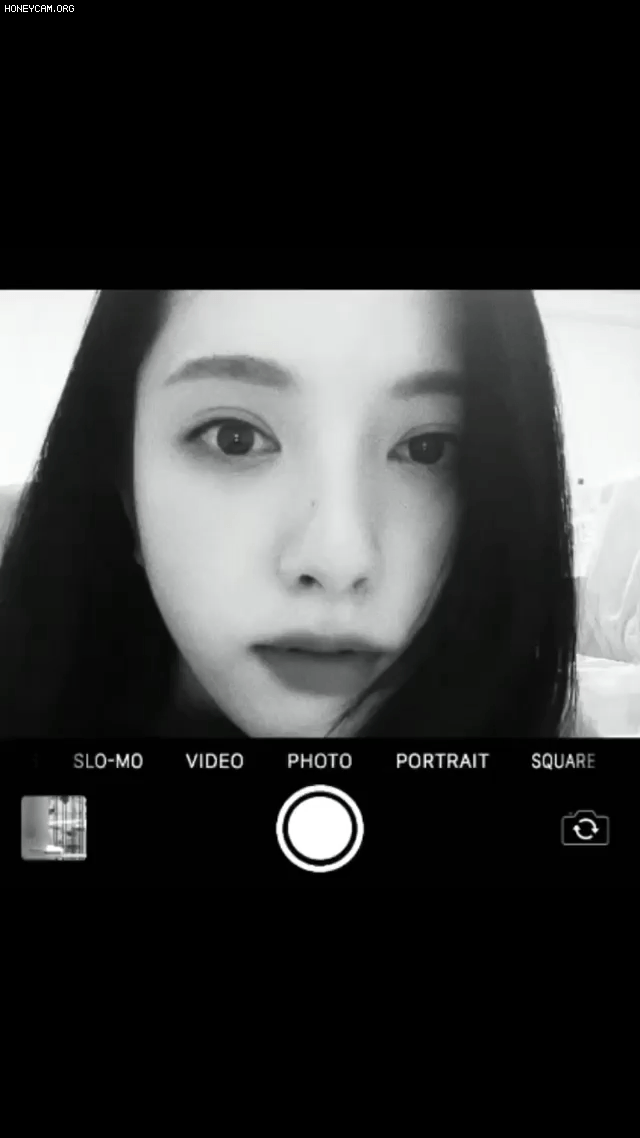Switch to VIDEO mode
The height and width of the screenshot is (1138, 640).
click(x=215, y=761)
